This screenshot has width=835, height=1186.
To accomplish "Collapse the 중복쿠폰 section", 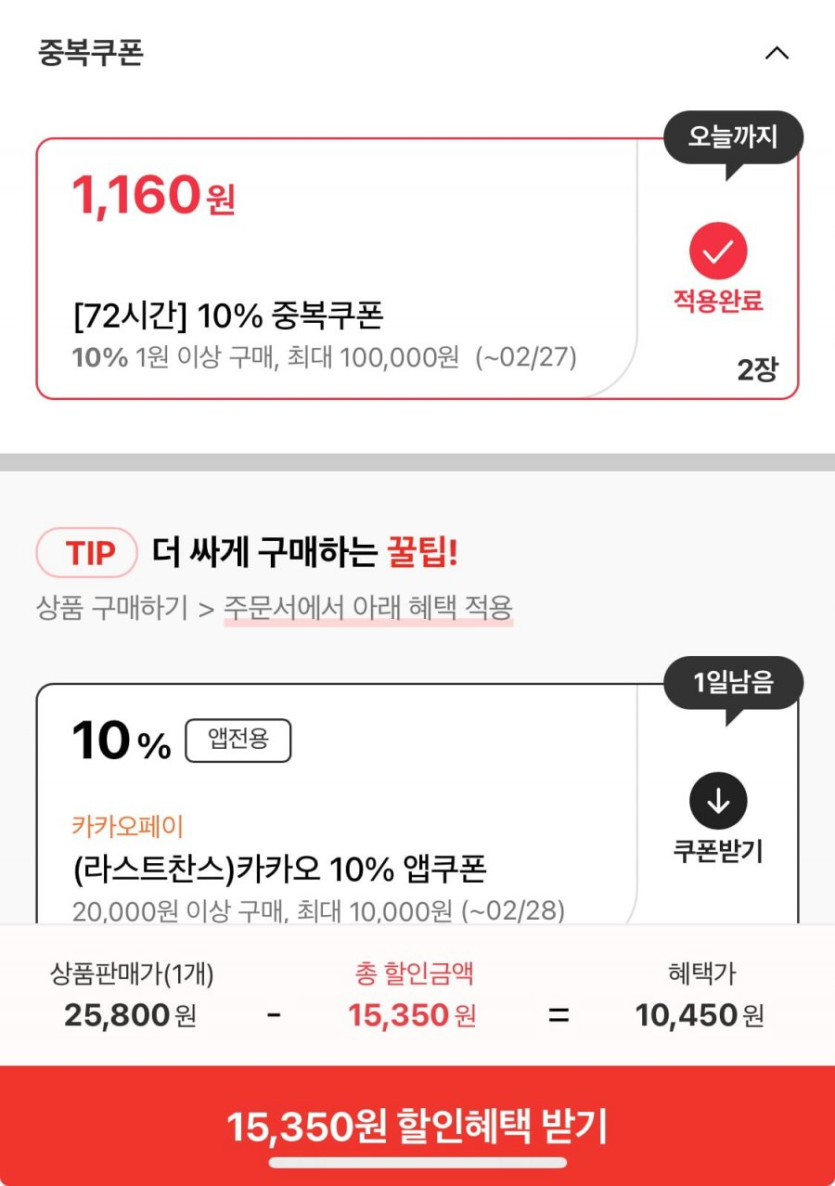I will [776, 53].
